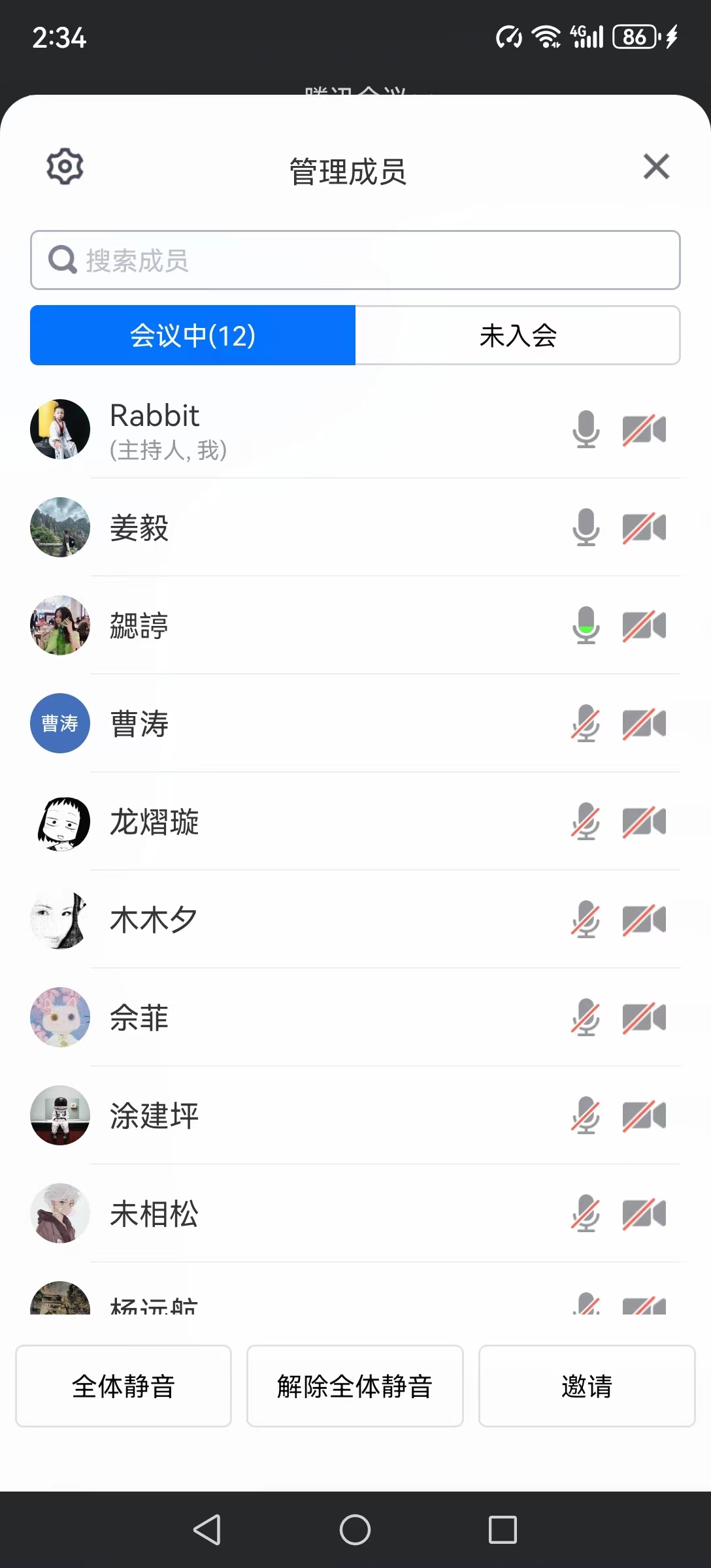Viewport: 711px width, 1568px height.
Task: Close the 管理成员 panel
Action: point(656,167)
